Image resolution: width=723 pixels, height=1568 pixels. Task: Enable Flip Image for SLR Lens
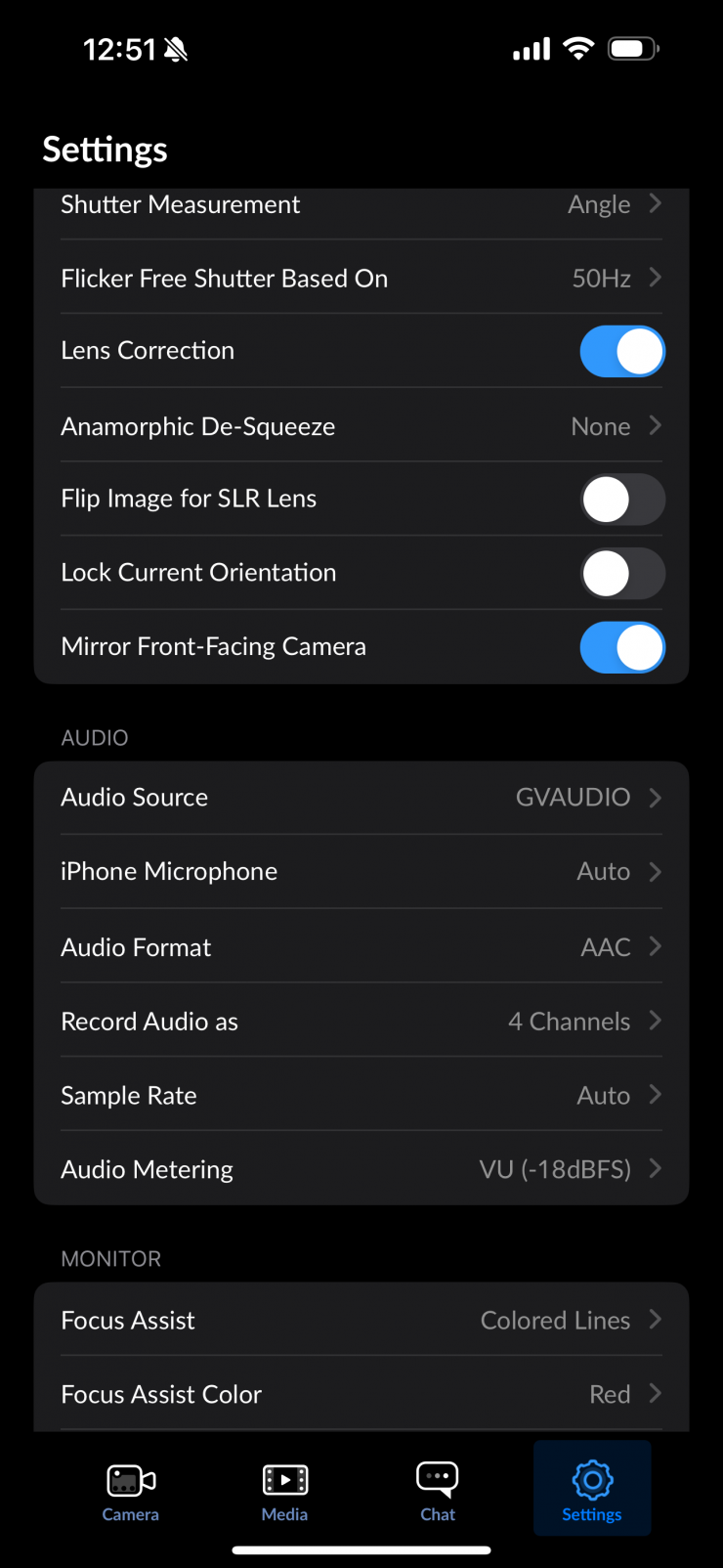[621, 500]
